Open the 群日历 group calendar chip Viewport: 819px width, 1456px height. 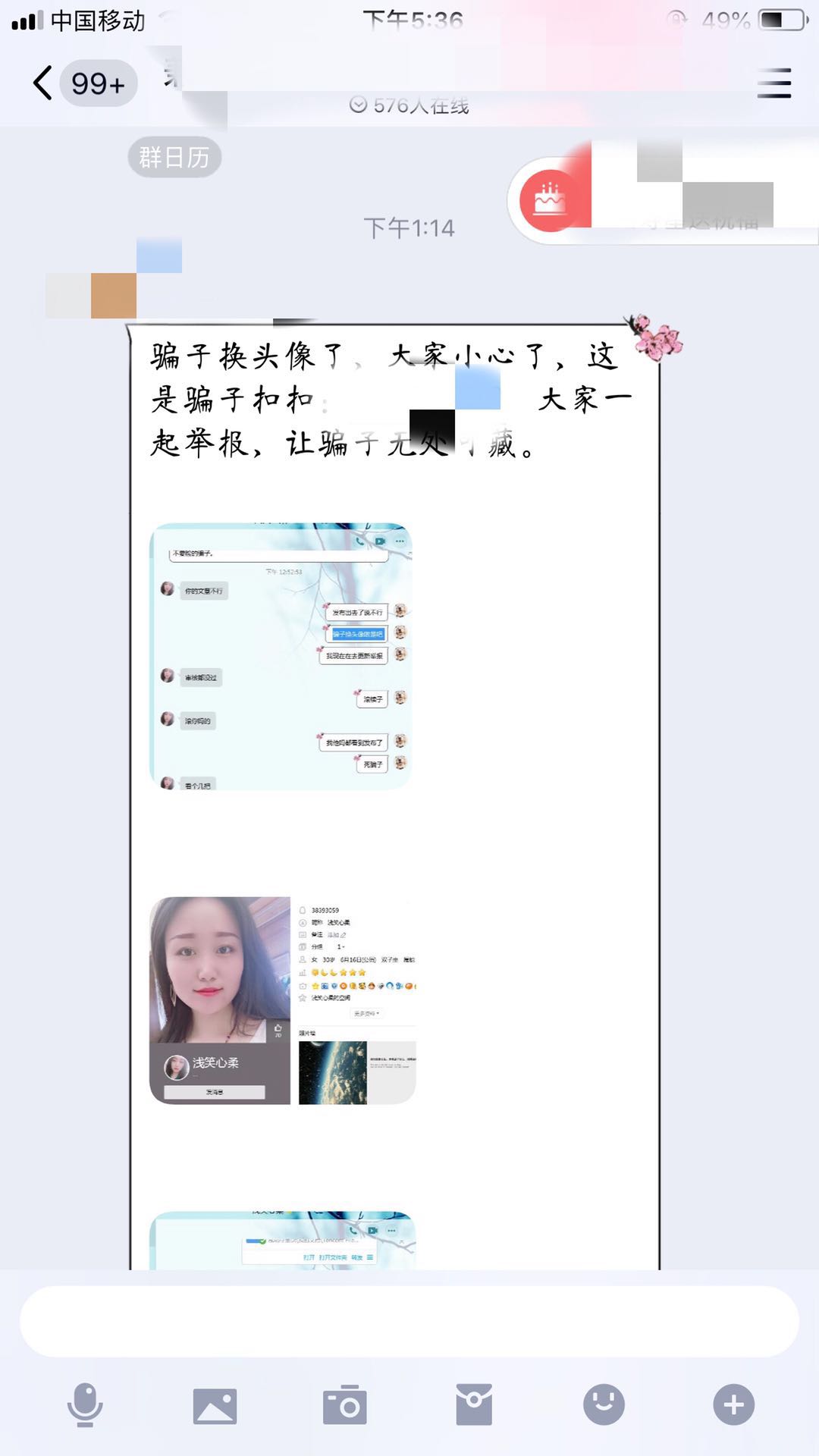[x=174, y=157]
